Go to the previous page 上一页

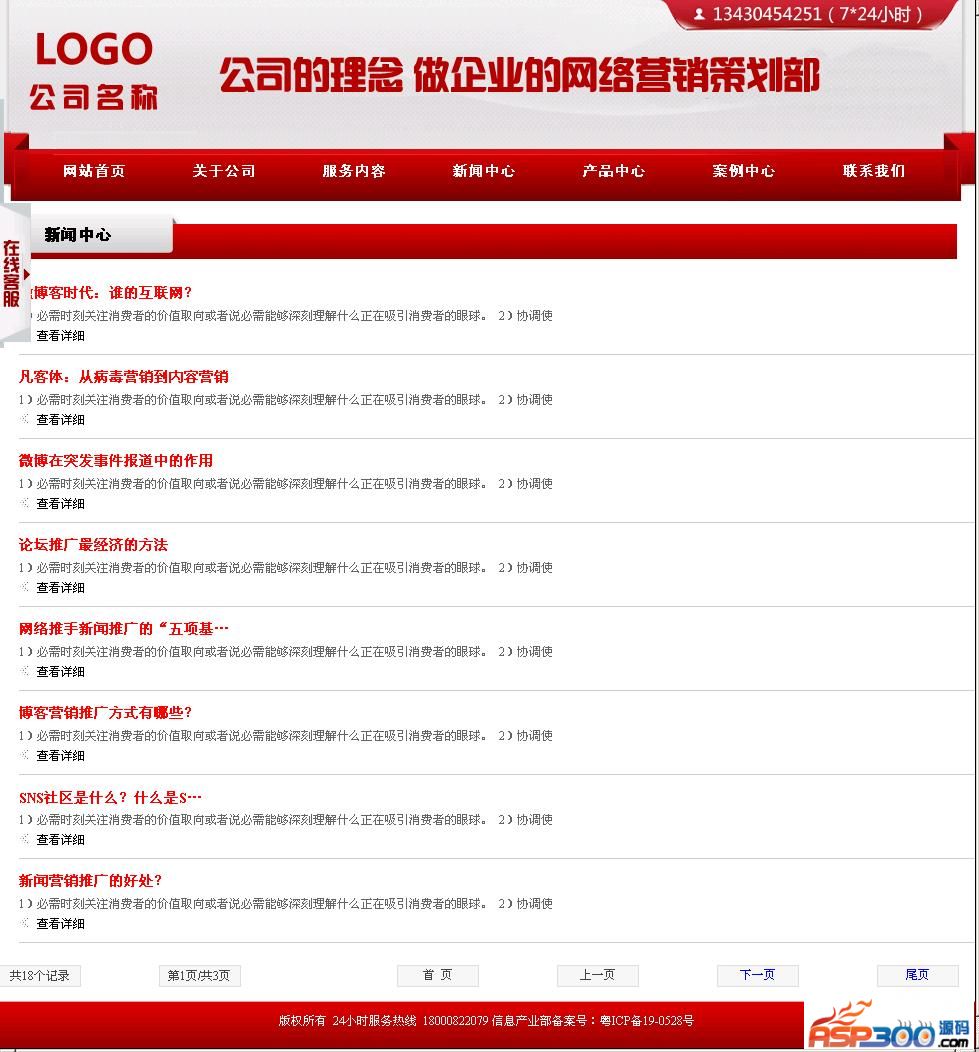pyautogui.click(x=597, y=975)
